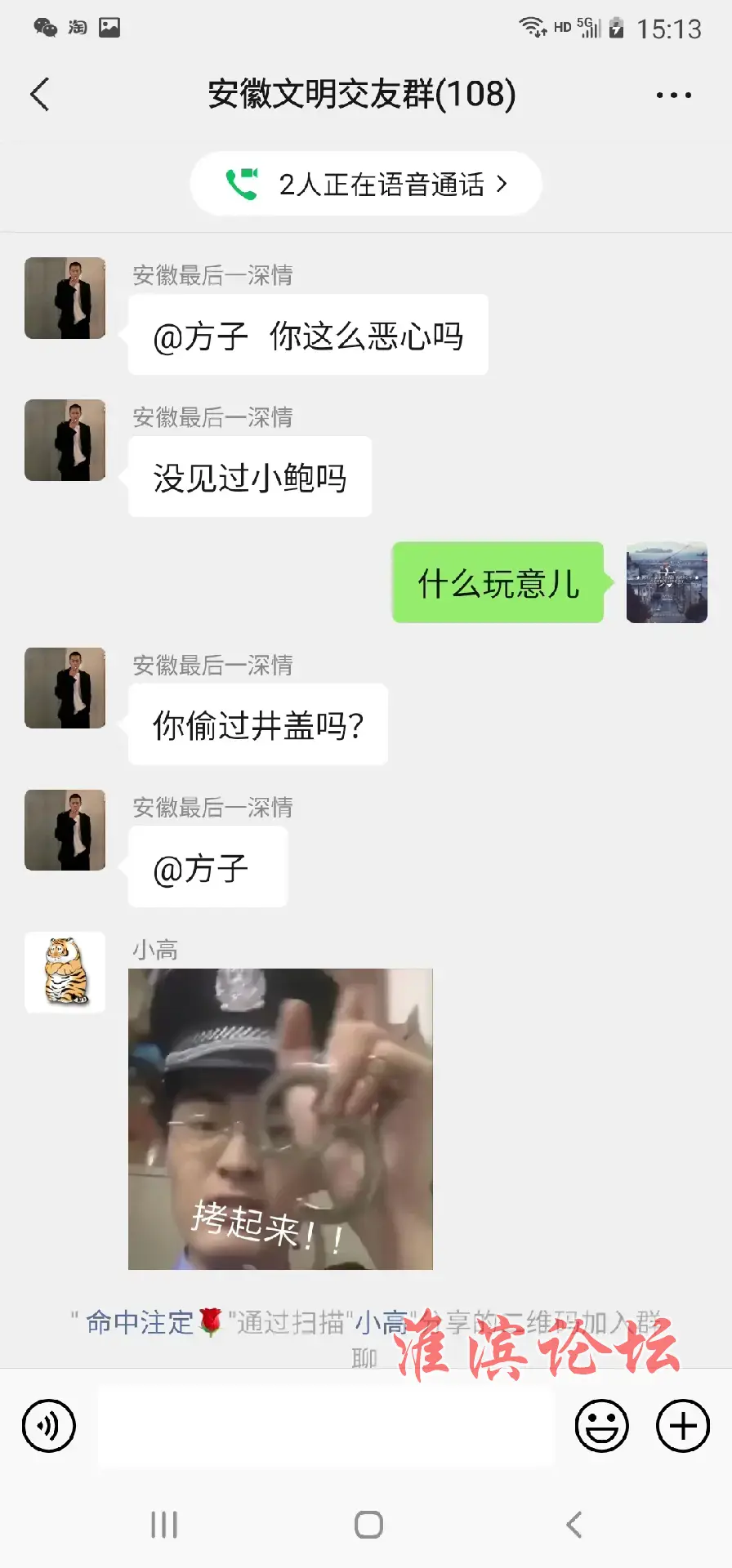732x1568 pixels.
Task: Open the plus attachment panel
Action: [683, 1426]
